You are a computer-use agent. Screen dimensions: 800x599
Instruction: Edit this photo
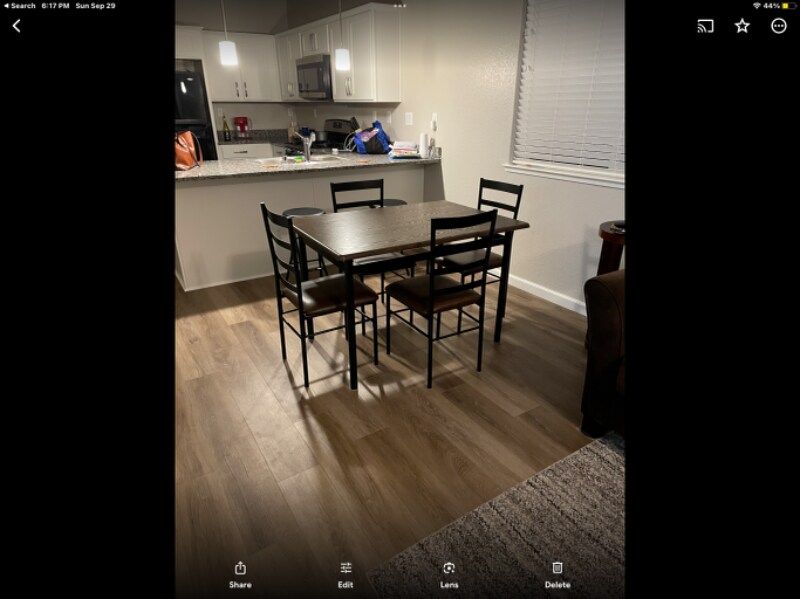345,574
